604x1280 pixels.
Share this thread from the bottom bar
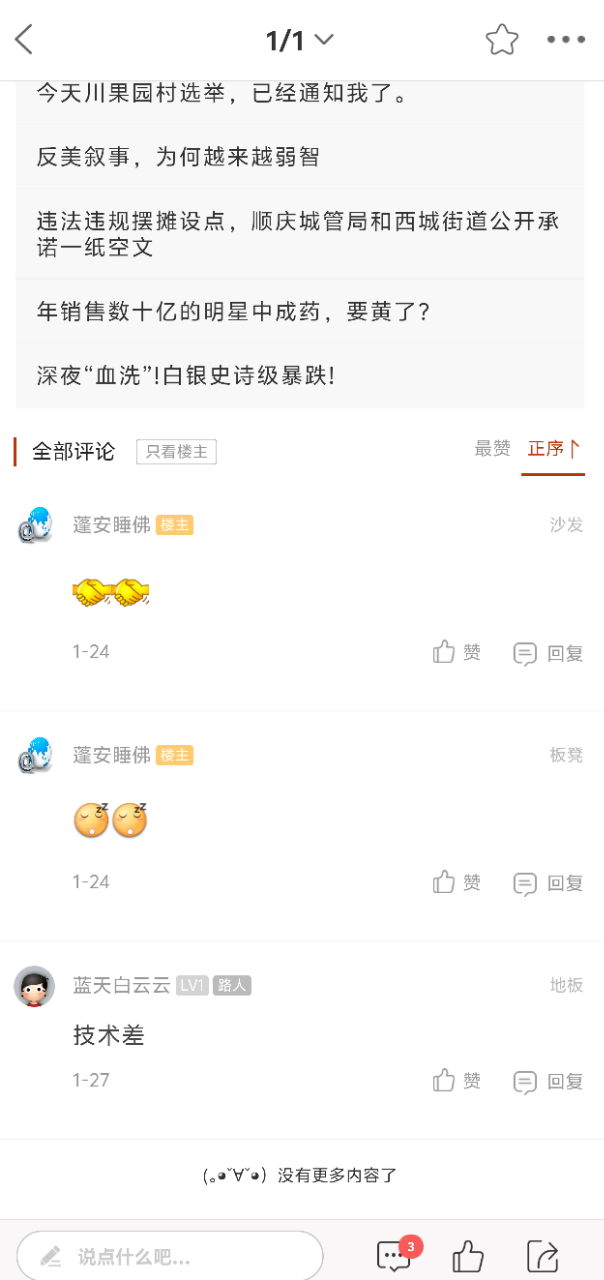[x=542, y=1256]
